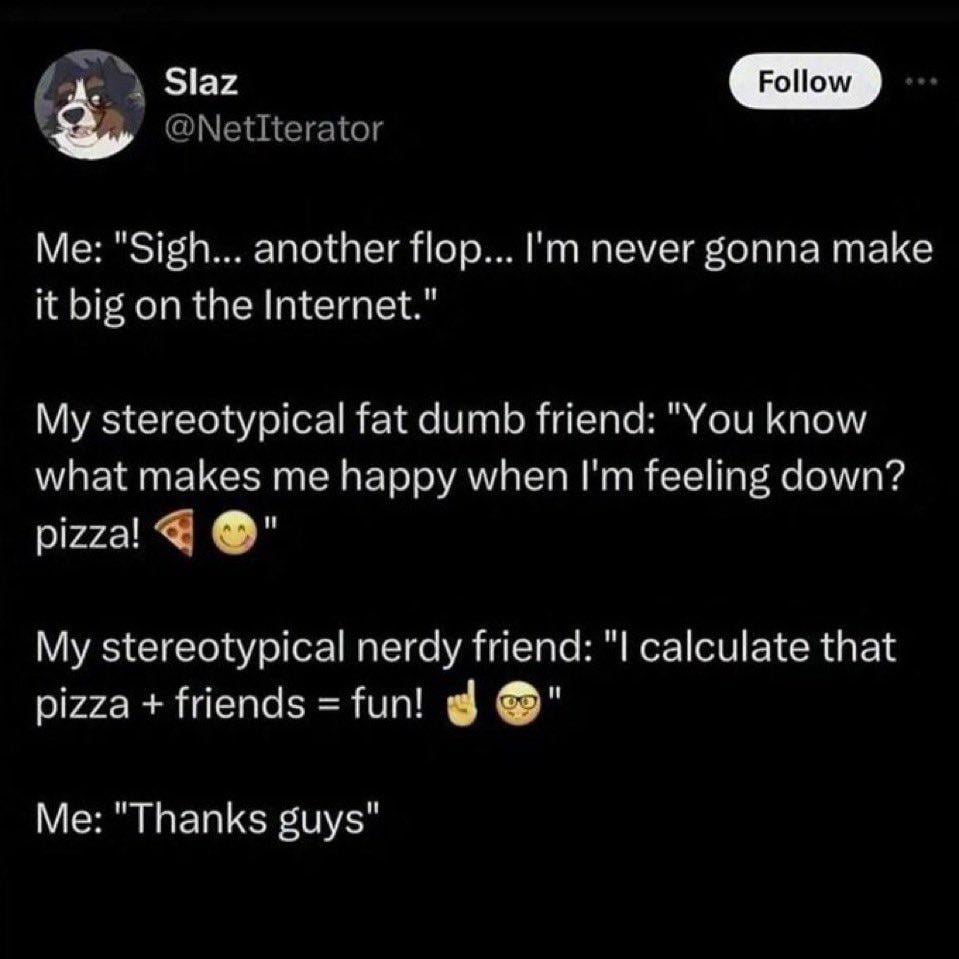
Task: Open the @NetIterator profile handle
Action: pos(272,128)
